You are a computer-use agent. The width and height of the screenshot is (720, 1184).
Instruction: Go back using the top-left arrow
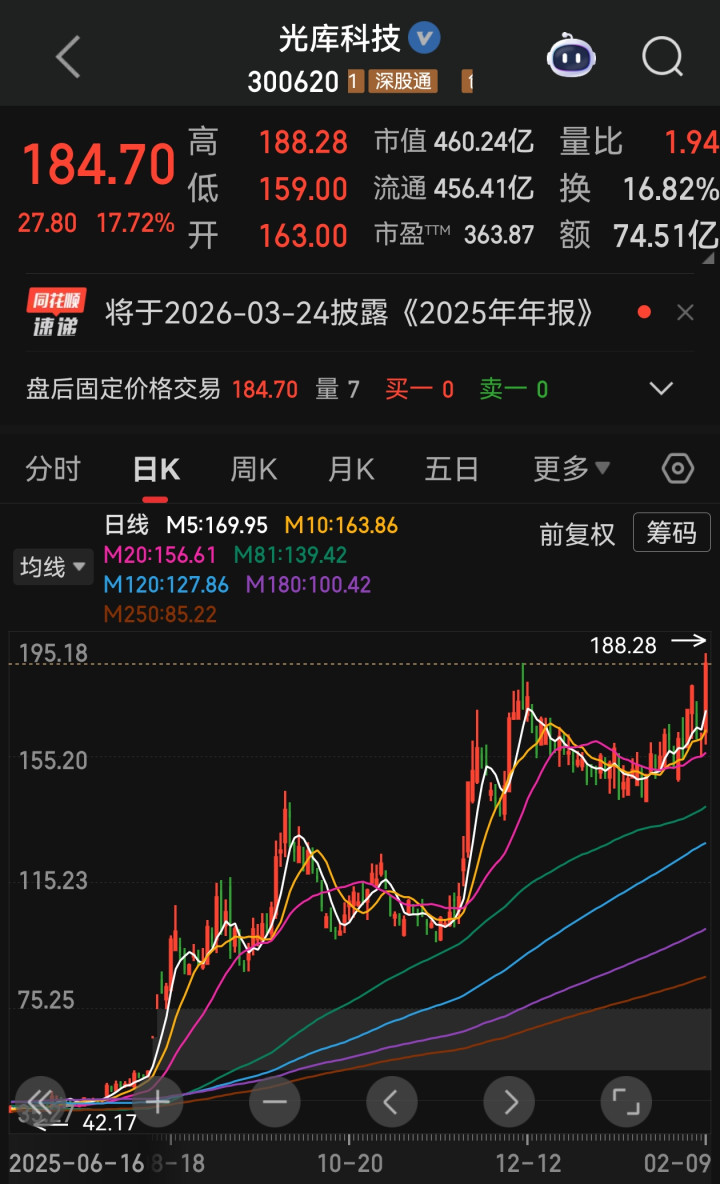pos(68,57)
